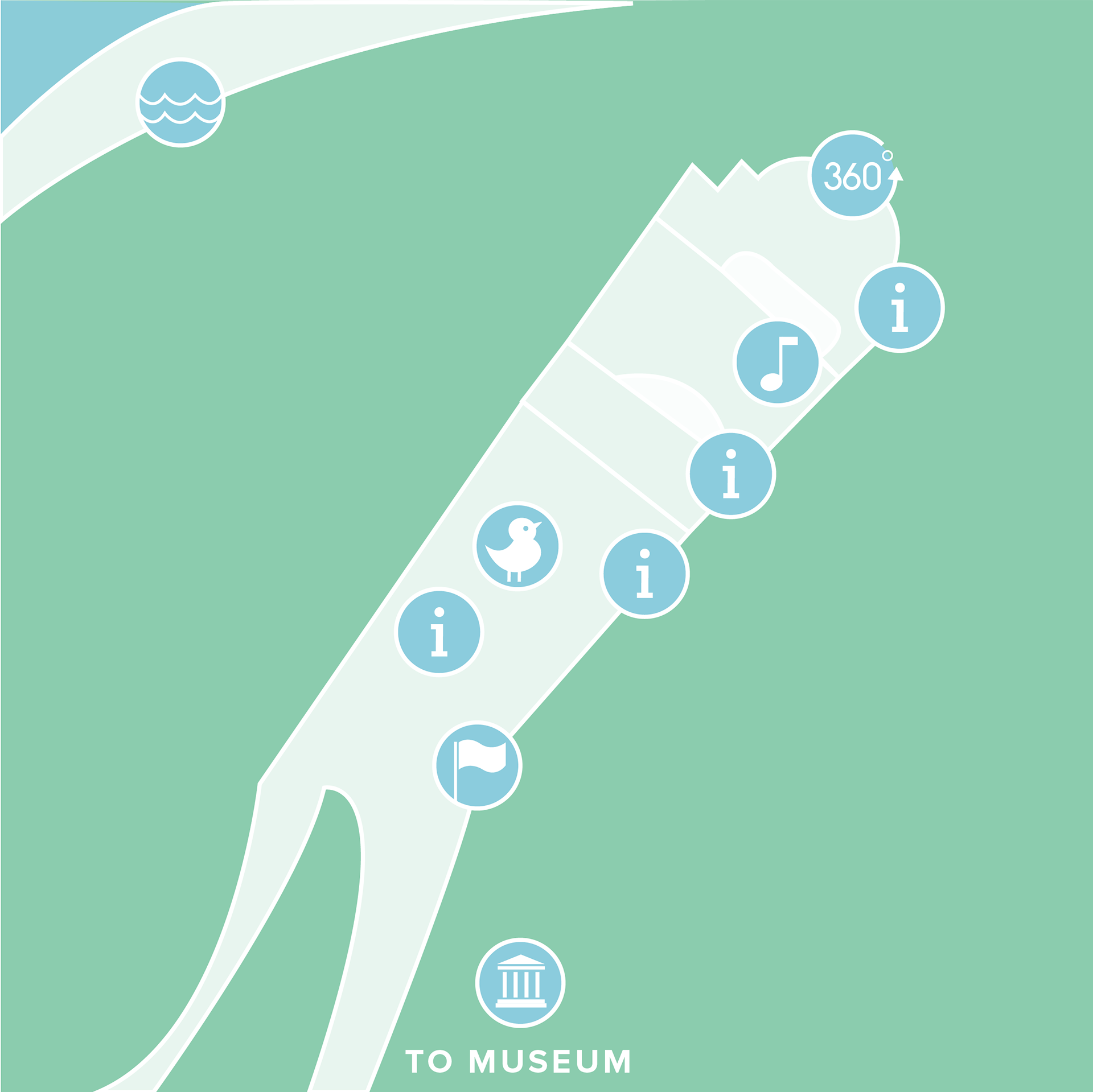Play the music note audio marker
This screenshot has width=1093, height=1092.
click(777, 362)
